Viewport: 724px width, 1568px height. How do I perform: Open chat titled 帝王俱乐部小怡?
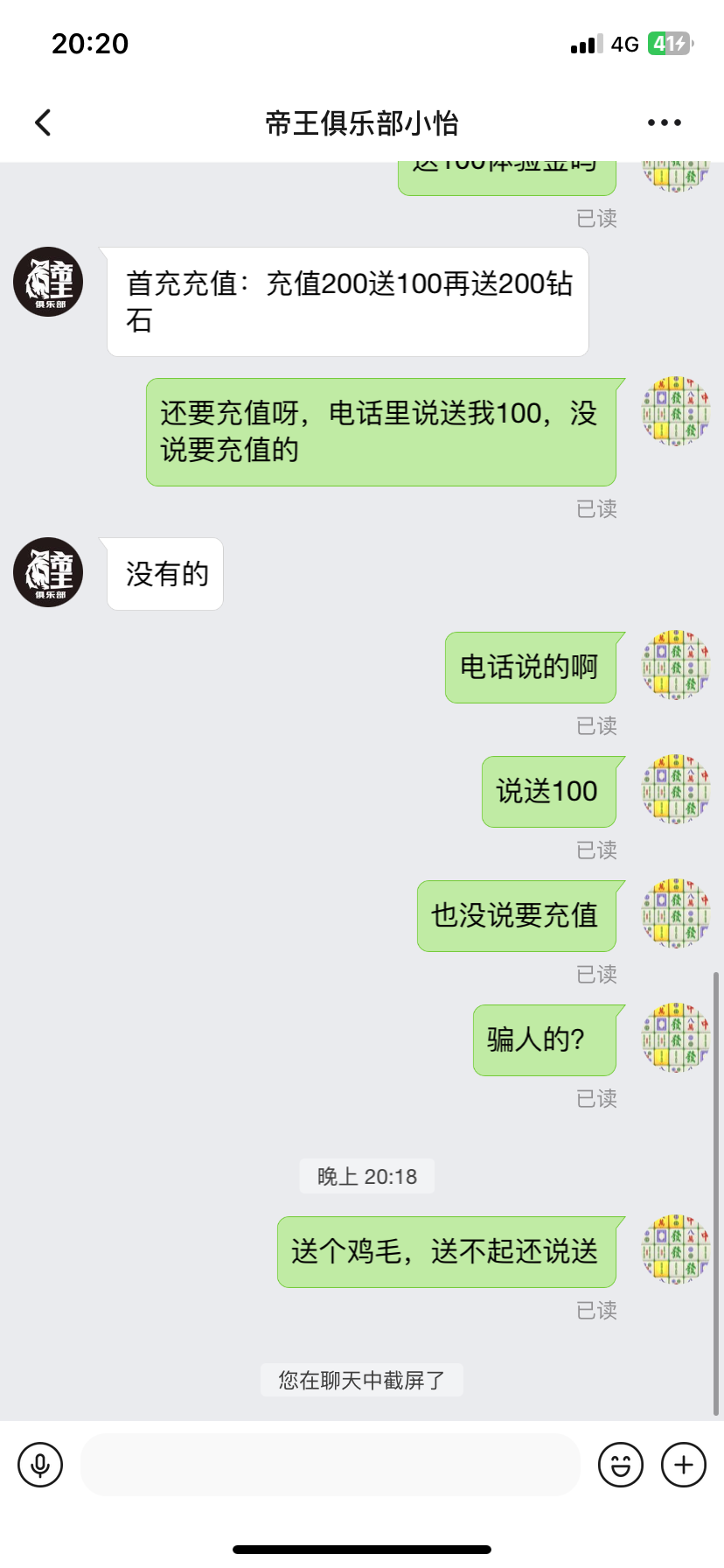[362, 122]
